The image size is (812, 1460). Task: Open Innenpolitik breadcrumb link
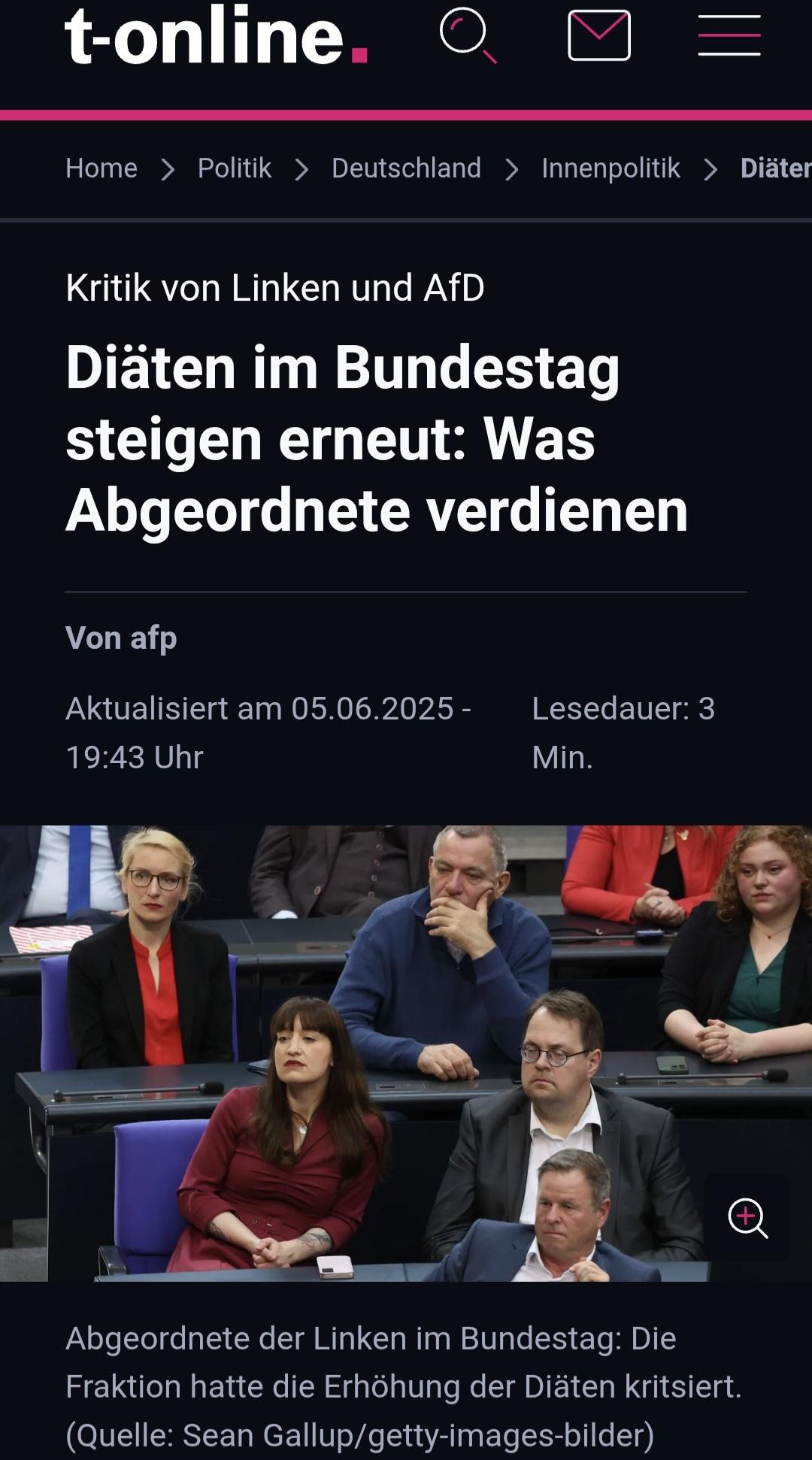(x=611, y=168)
